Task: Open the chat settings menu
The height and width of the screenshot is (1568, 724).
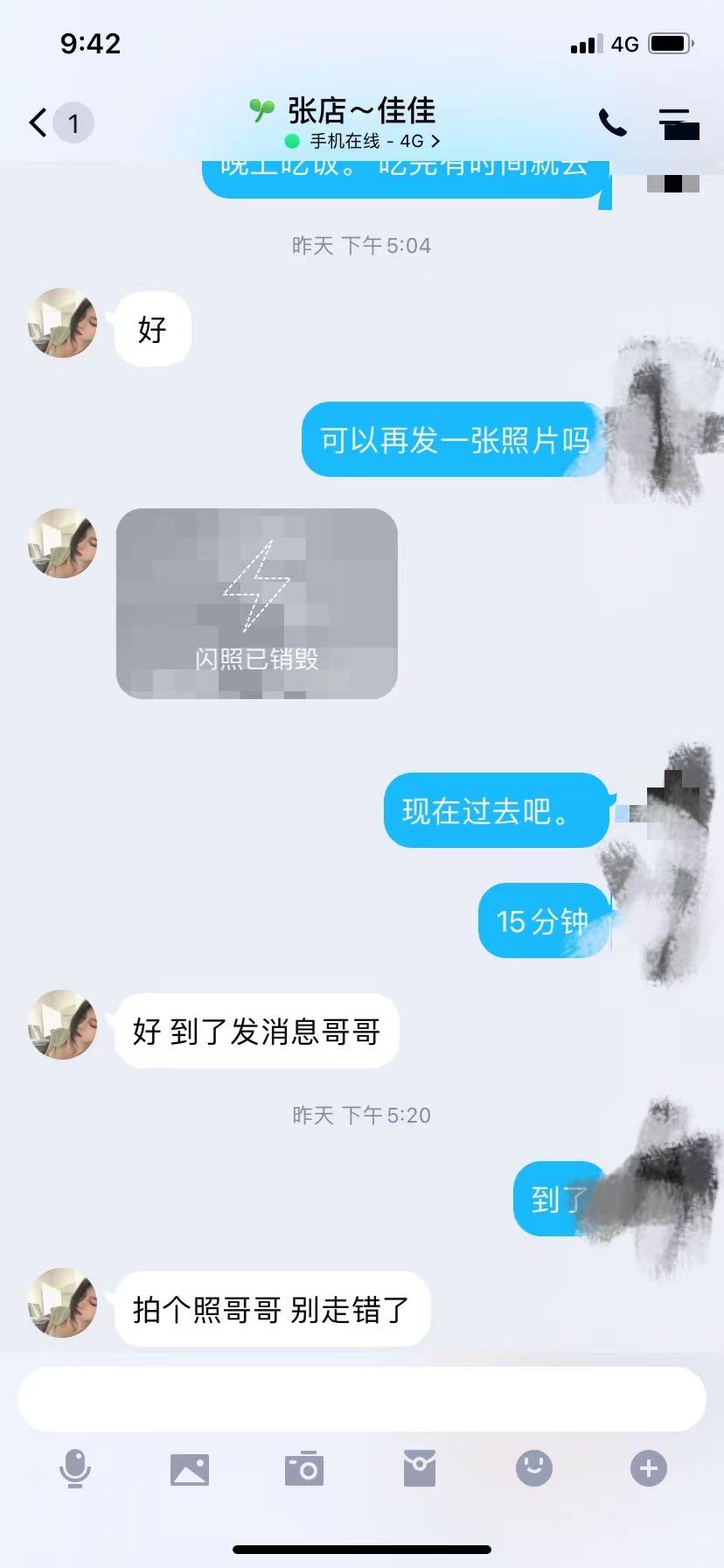Action: (x=677, y=123)
